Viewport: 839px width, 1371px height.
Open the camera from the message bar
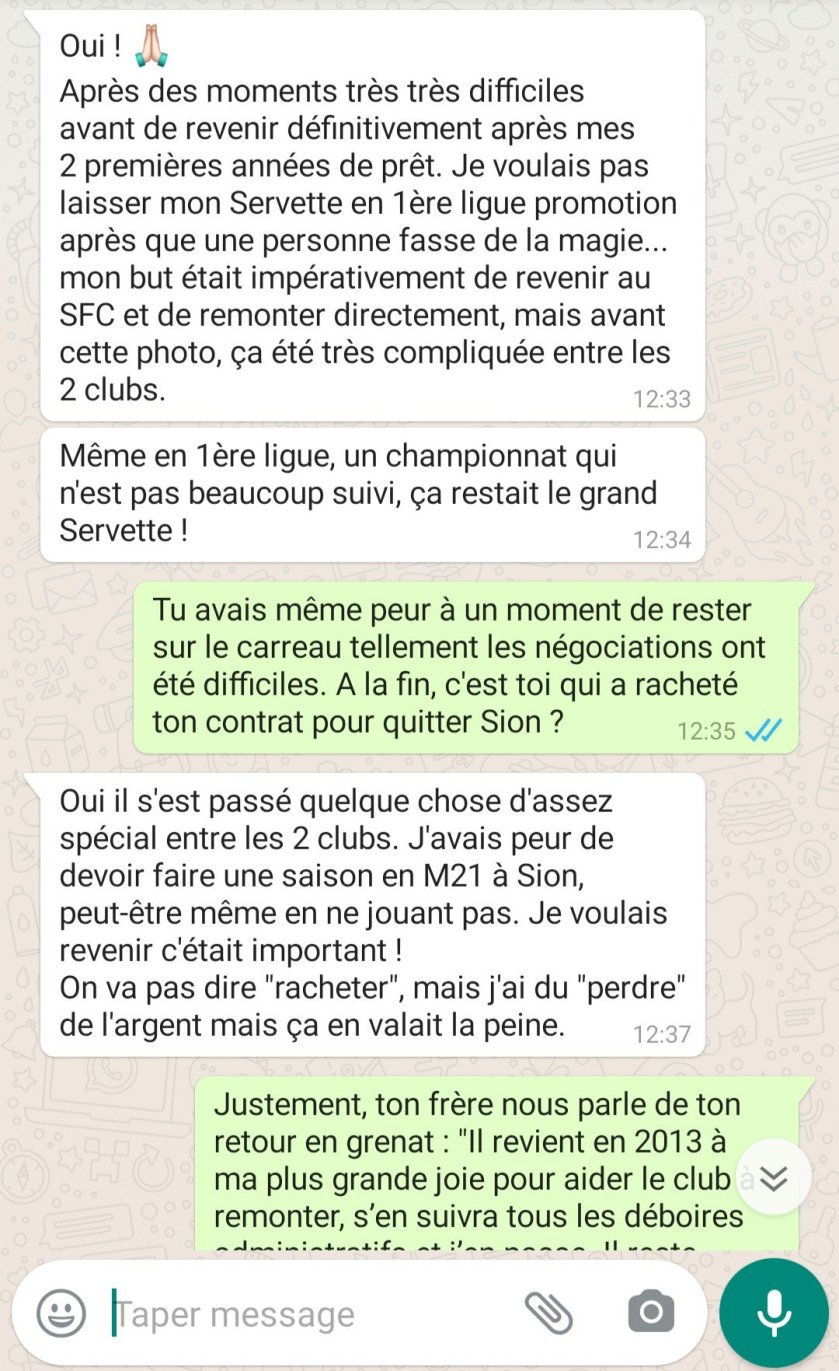(651, 1313)
